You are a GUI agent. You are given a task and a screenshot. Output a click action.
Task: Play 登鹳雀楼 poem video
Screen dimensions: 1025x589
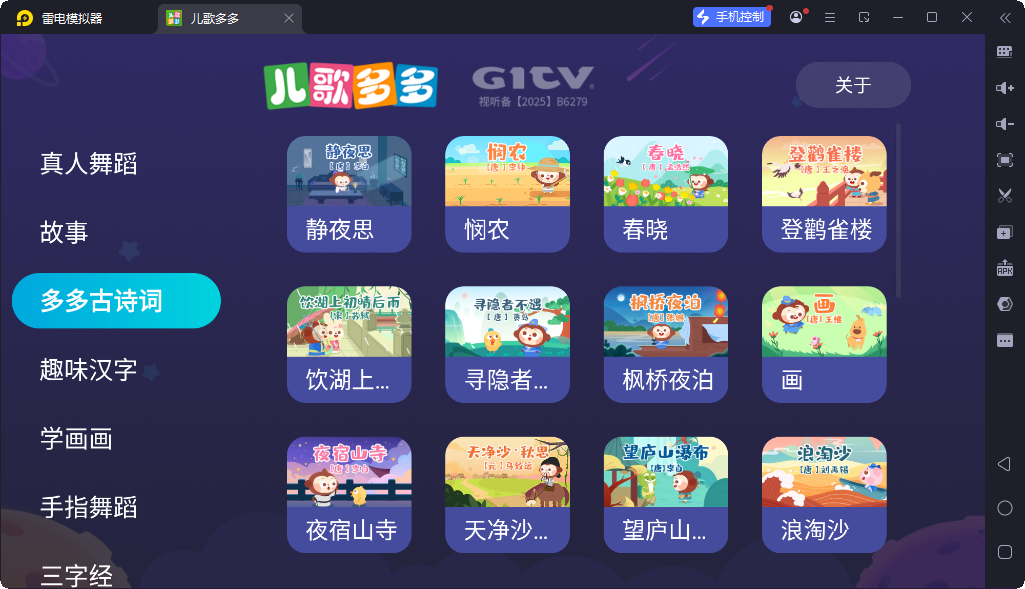coord(824,194)
